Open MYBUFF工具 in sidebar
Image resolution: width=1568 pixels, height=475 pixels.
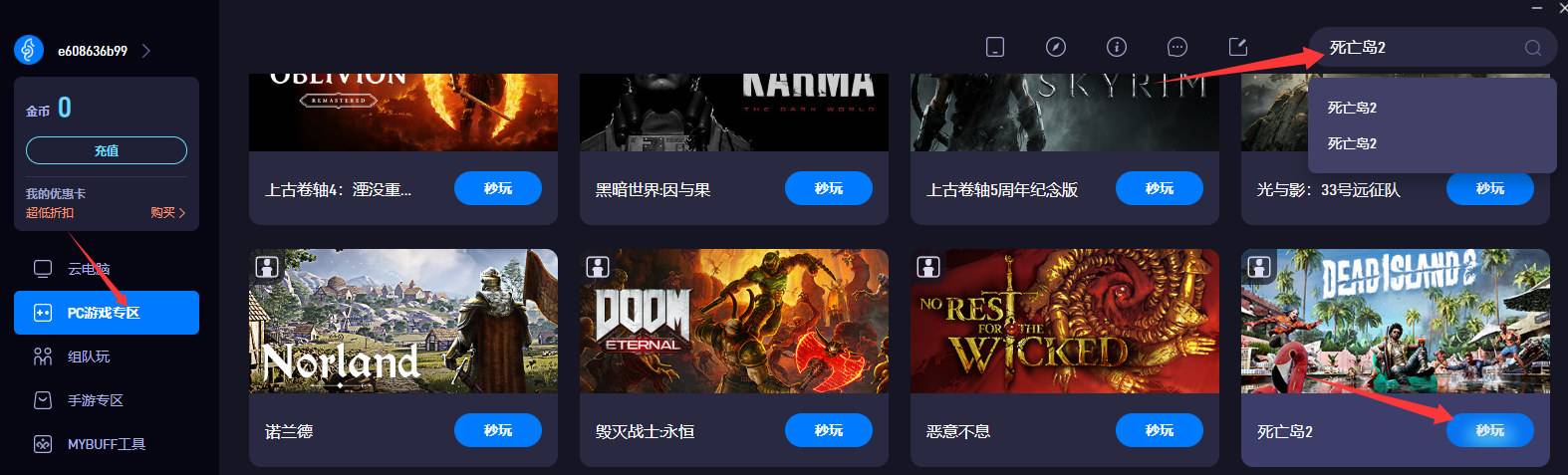pos(106,444)
